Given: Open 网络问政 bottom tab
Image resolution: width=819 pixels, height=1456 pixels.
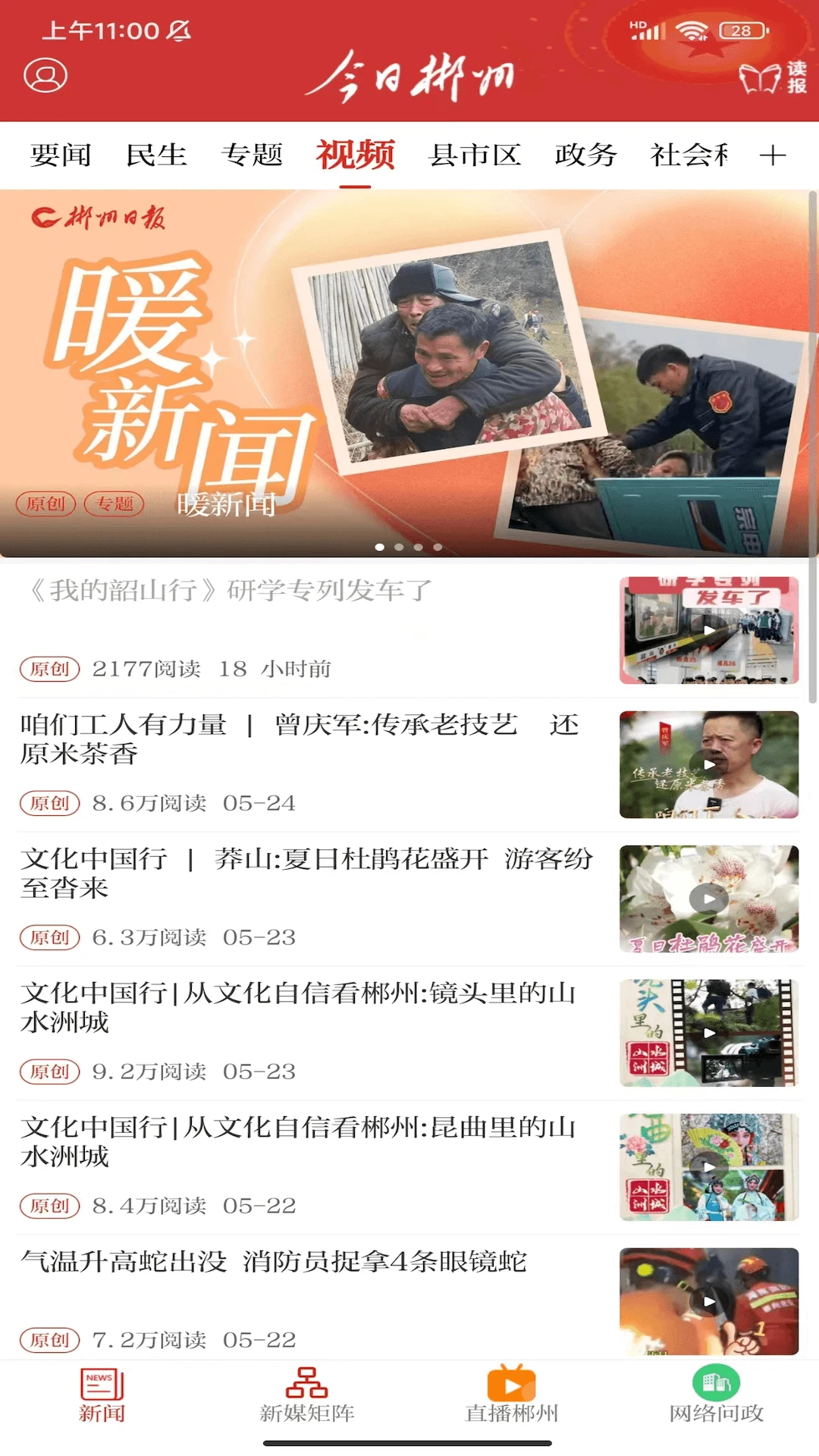Looking at the screenshot, I should (716, 1396).
